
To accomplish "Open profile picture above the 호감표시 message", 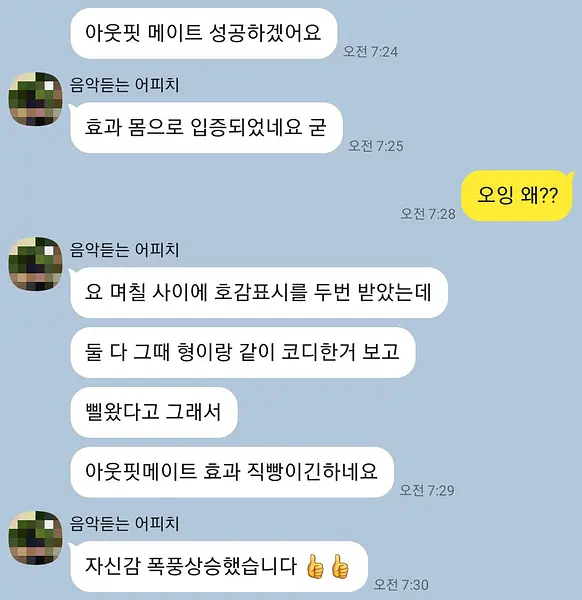I will coord(36,264).
